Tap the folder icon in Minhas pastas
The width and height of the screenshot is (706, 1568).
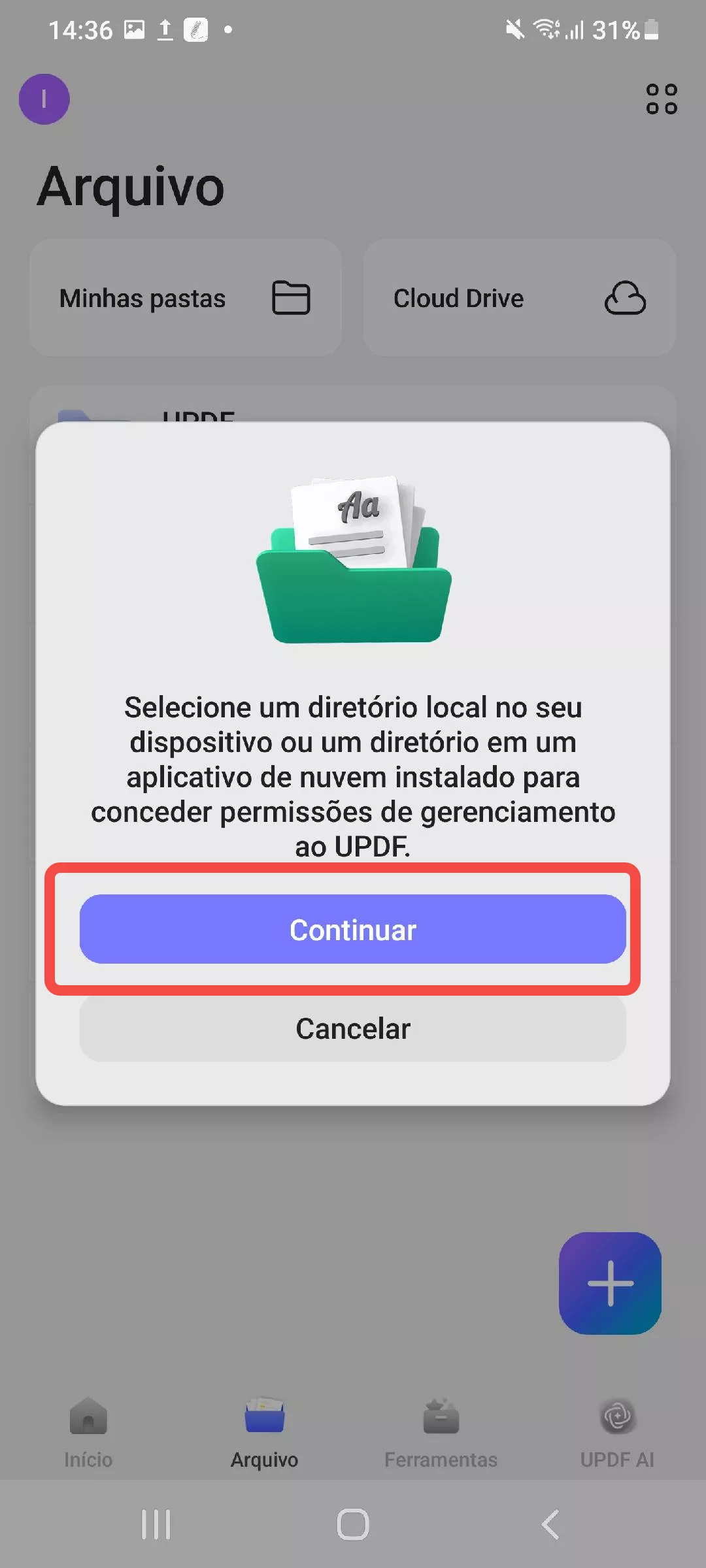(290, 297)
